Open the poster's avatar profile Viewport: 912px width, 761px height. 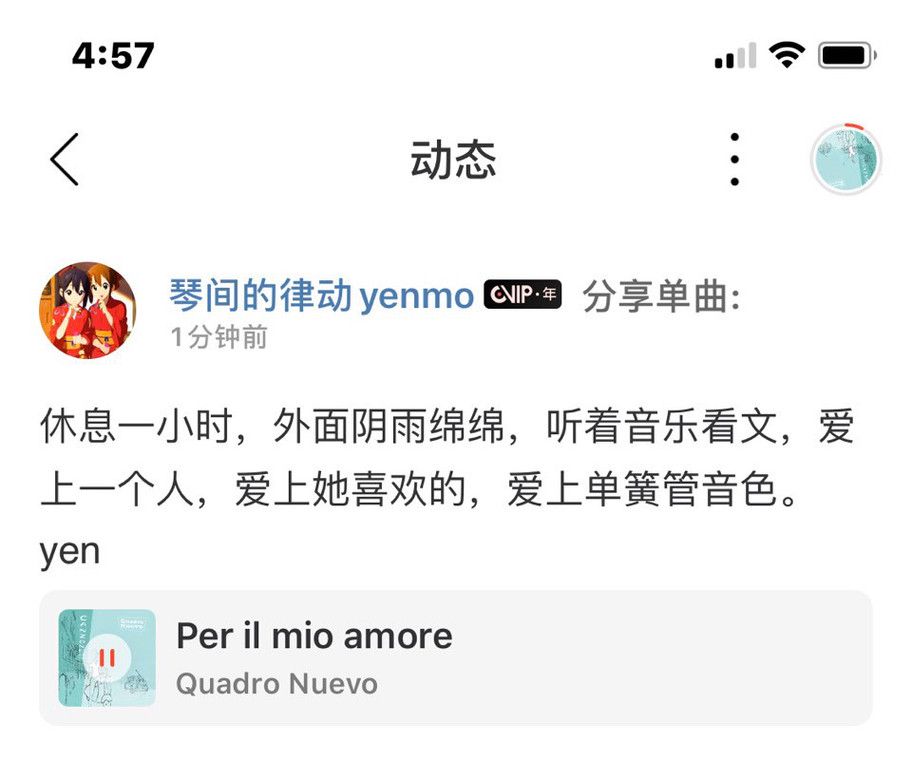(87, 310)
